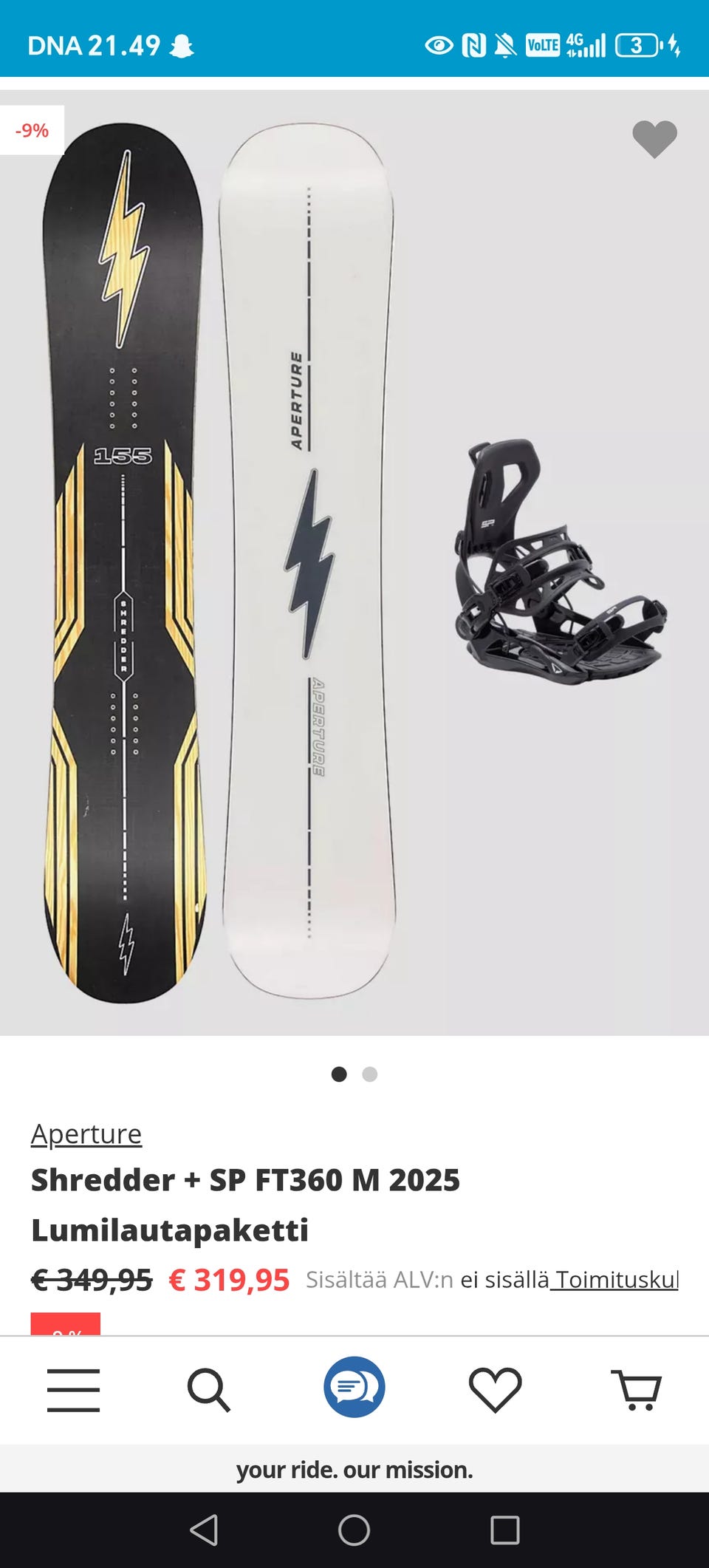Screen dimensions: 709x1568
Task: Open the Aperture brand link
Action: click(x=86, y=1134)
